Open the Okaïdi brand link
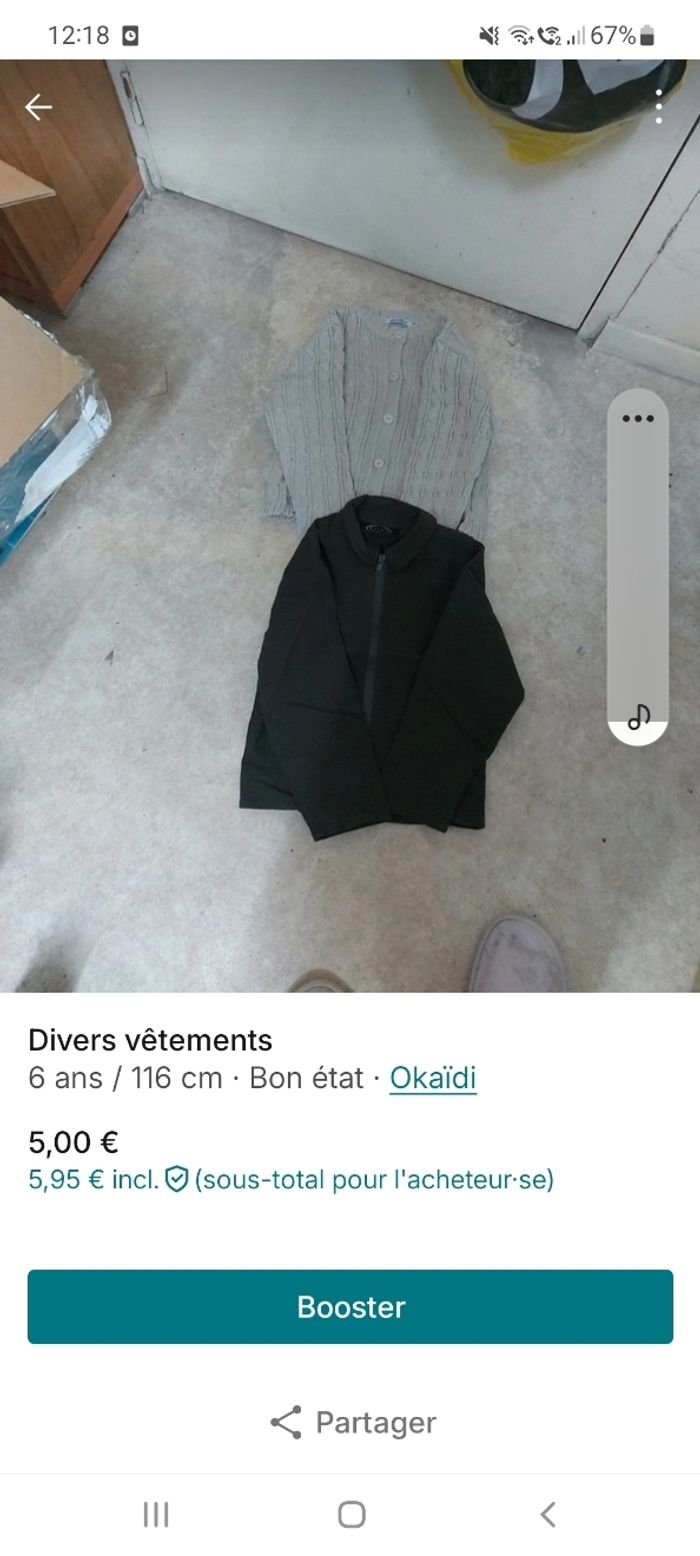The width and height of the screenshot is (700, 1556). (x=432, y=1078)
